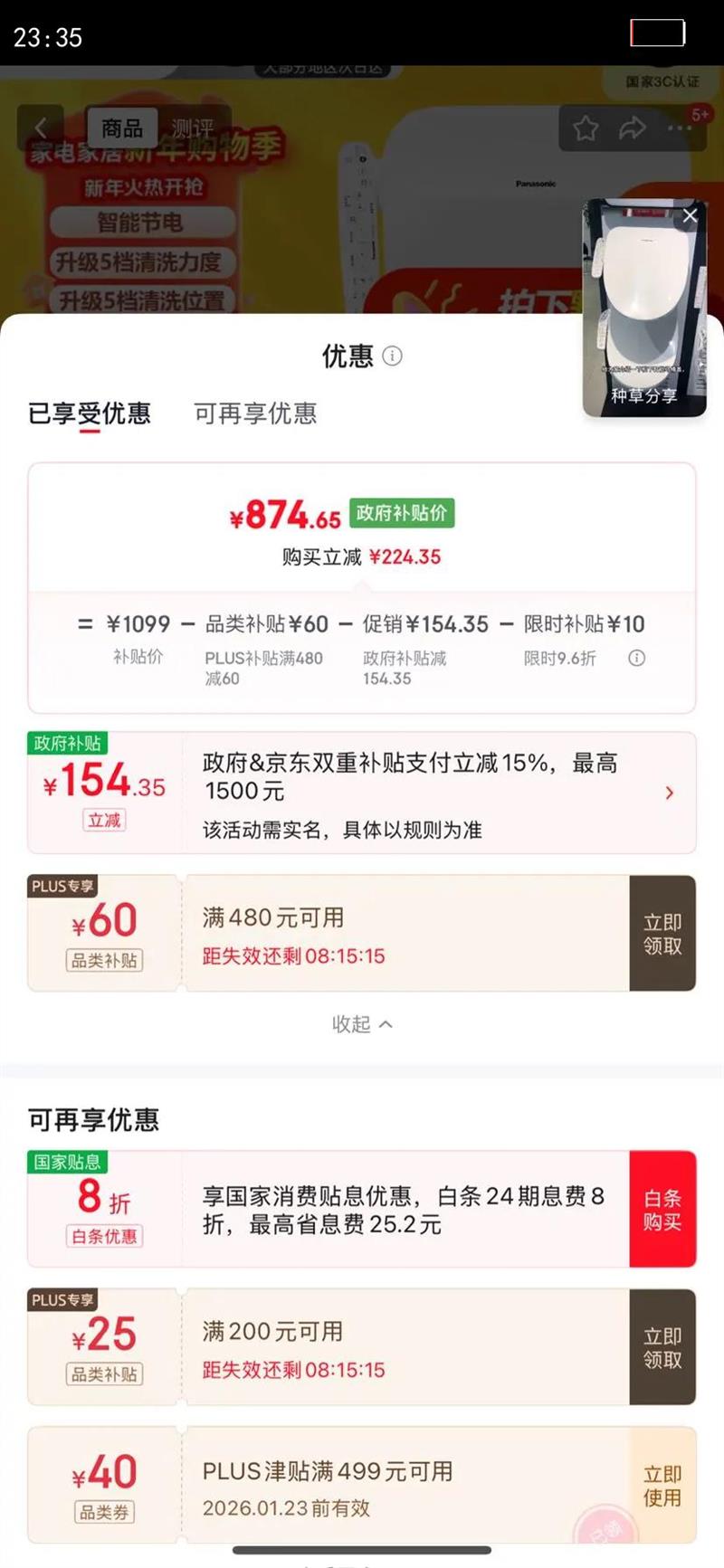
Task: Switch to the 可再享优惠 tab
Action: [255, 414]
